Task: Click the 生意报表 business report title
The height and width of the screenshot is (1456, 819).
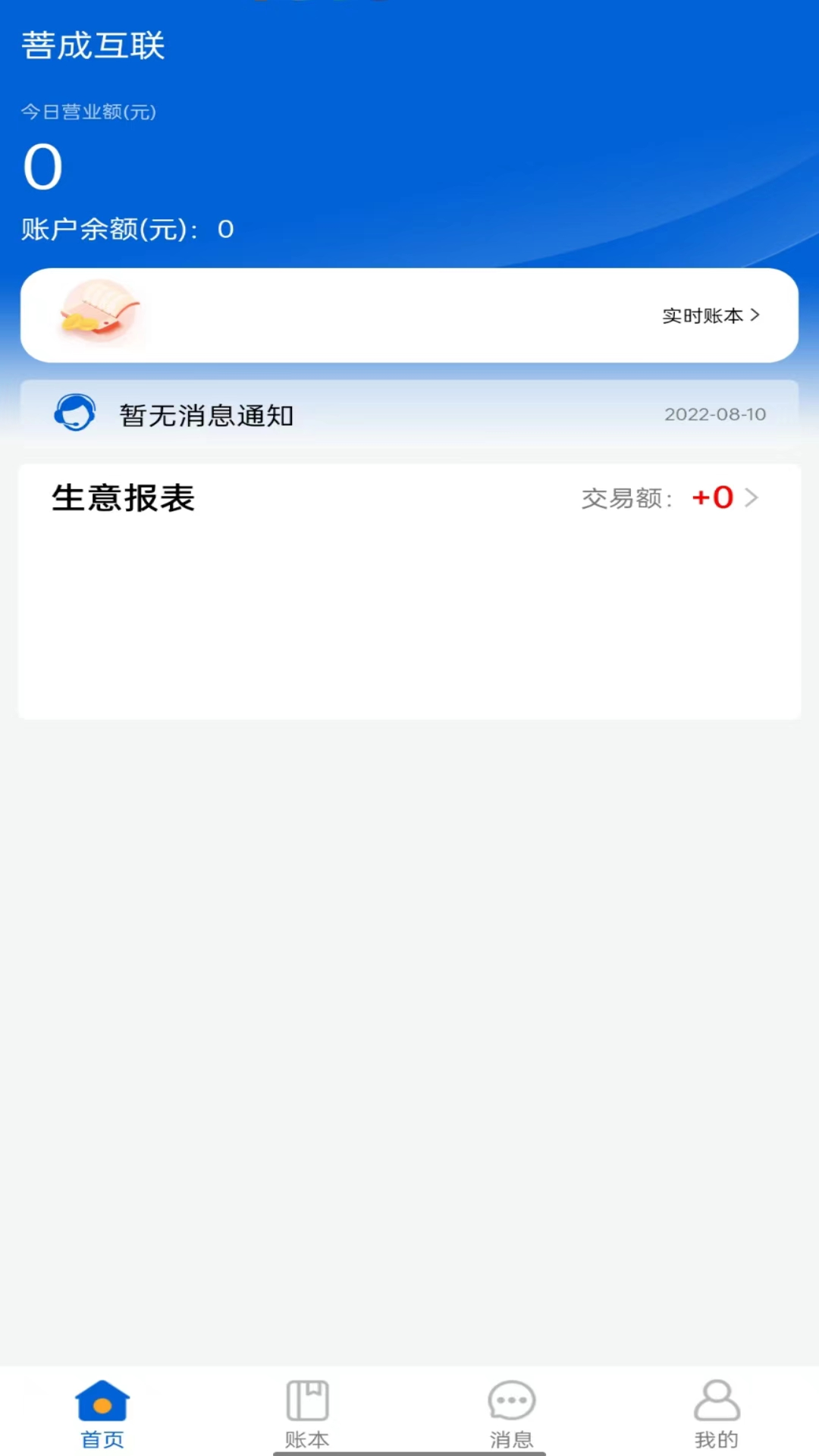Action: pyautogui.click(x=124, y=498)
